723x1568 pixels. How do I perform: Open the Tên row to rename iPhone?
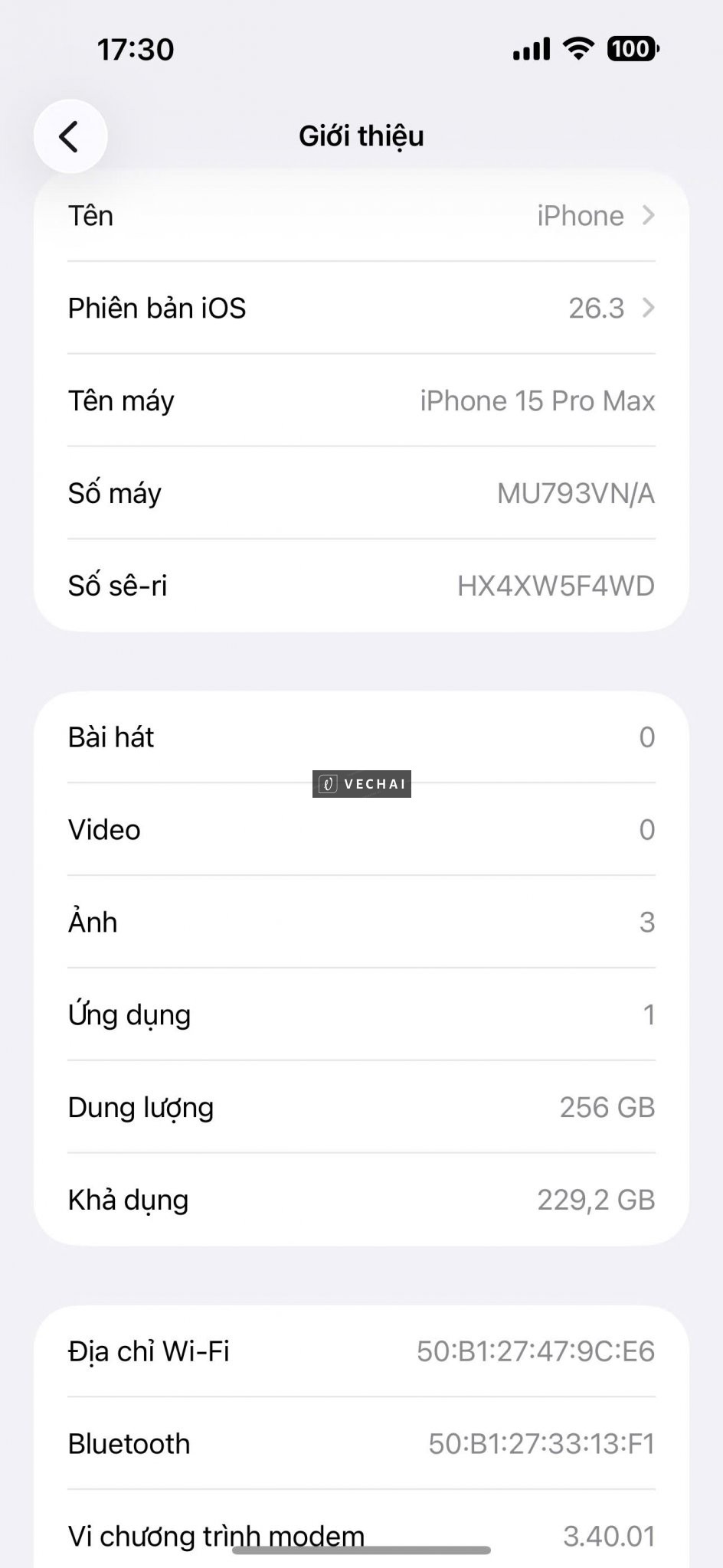pos(361,215)
